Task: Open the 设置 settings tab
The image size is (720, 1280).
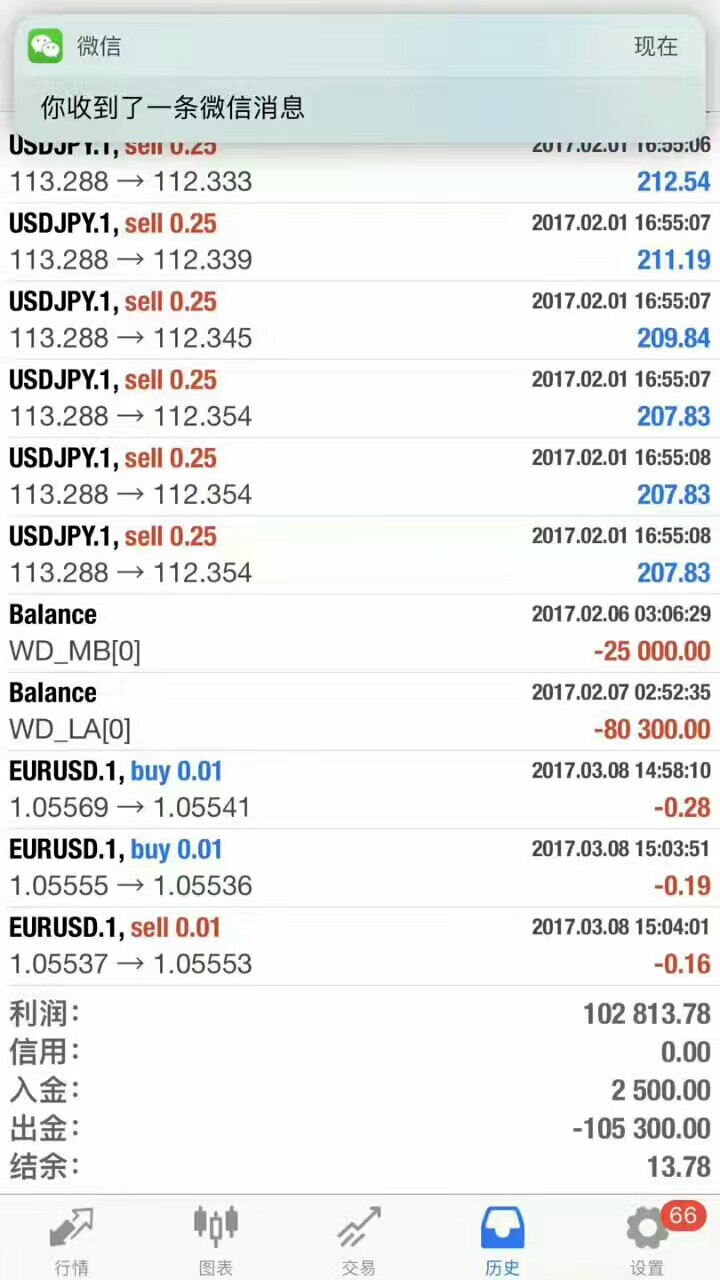Action: (x=647, y=1240)
